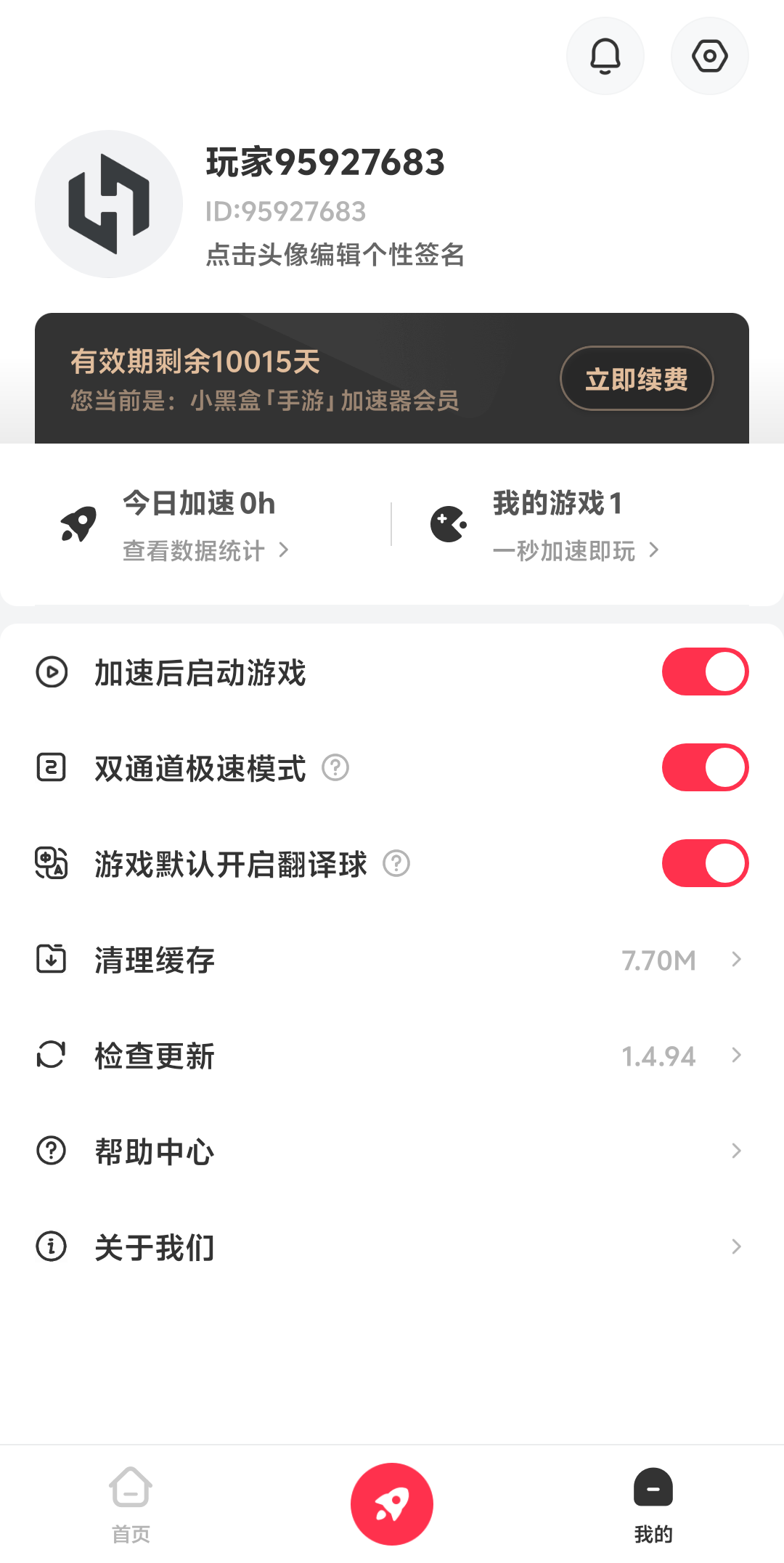
Task: Select the 我的 tab
Action: tap(653, 1503)
